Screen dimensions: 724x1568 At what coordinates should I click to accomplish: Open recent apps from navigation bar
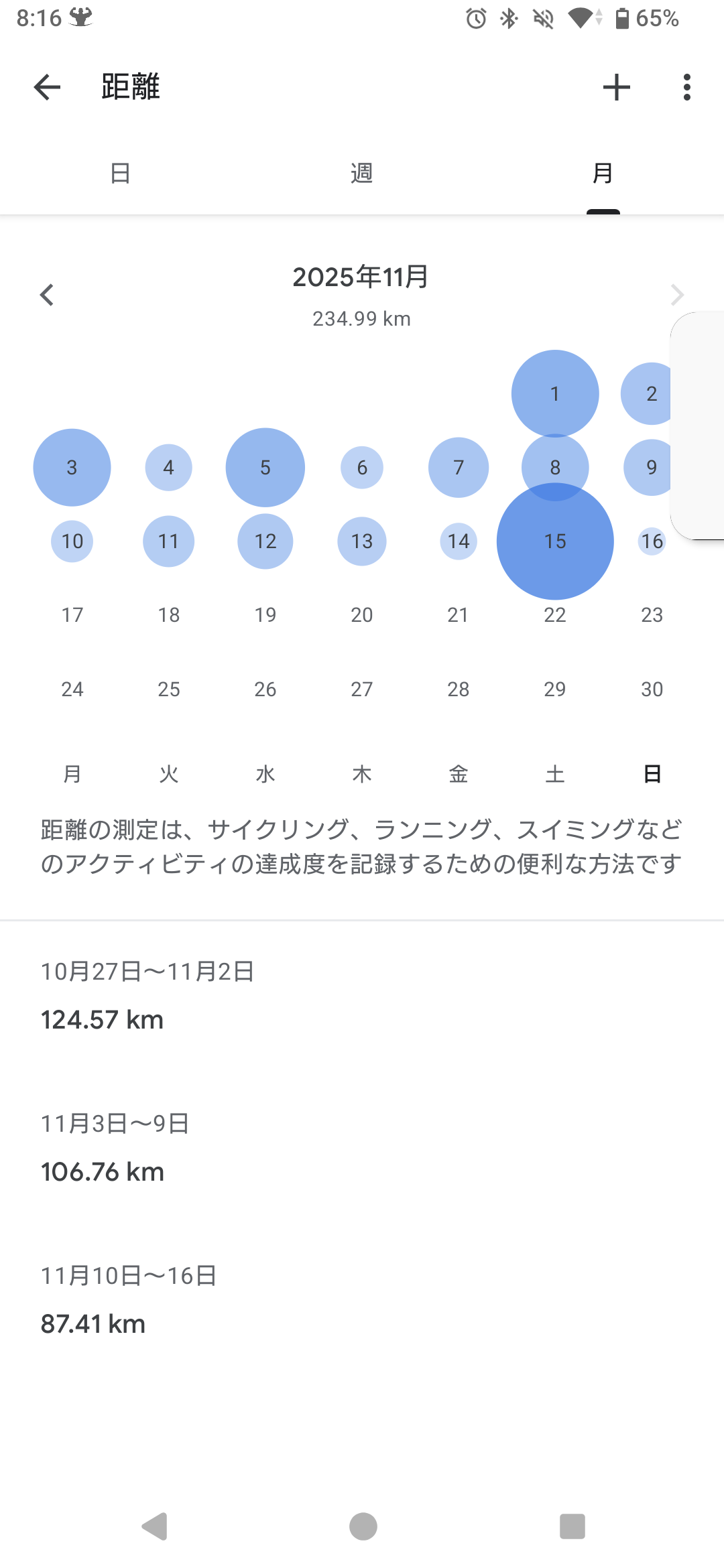572,1526
